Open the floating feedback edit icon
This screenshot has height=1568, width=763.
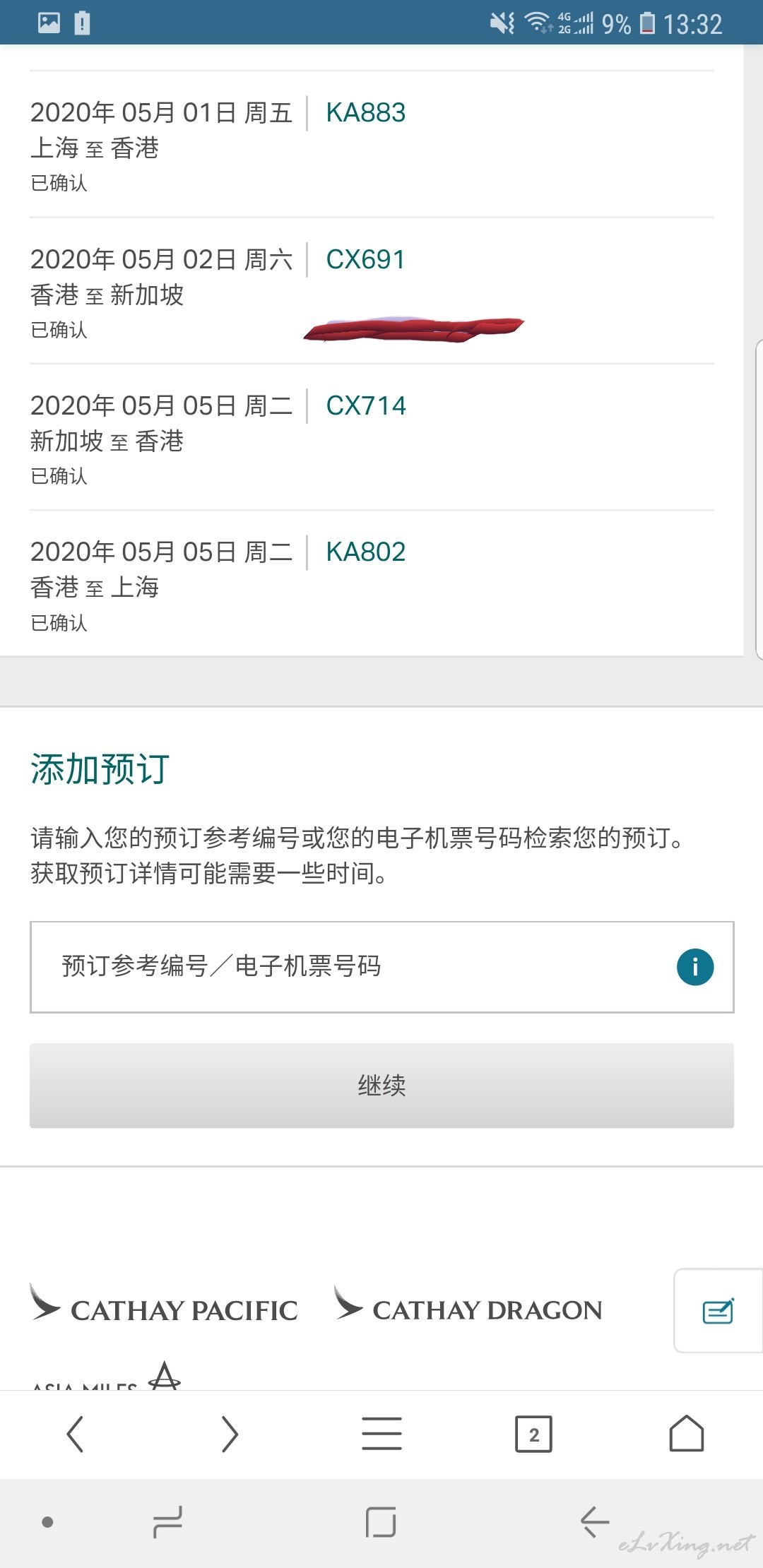coord(718,1311)
